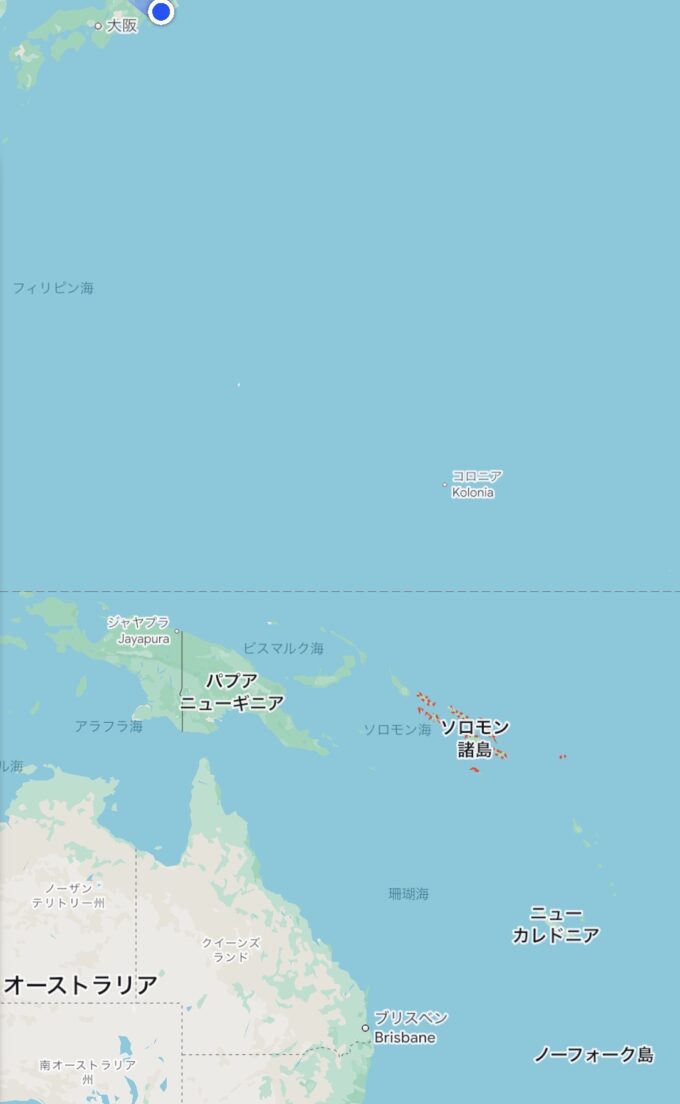Select the ノーフォーク島 label
Viewport: 680px width, 1104px height.
click(593, 1054)
